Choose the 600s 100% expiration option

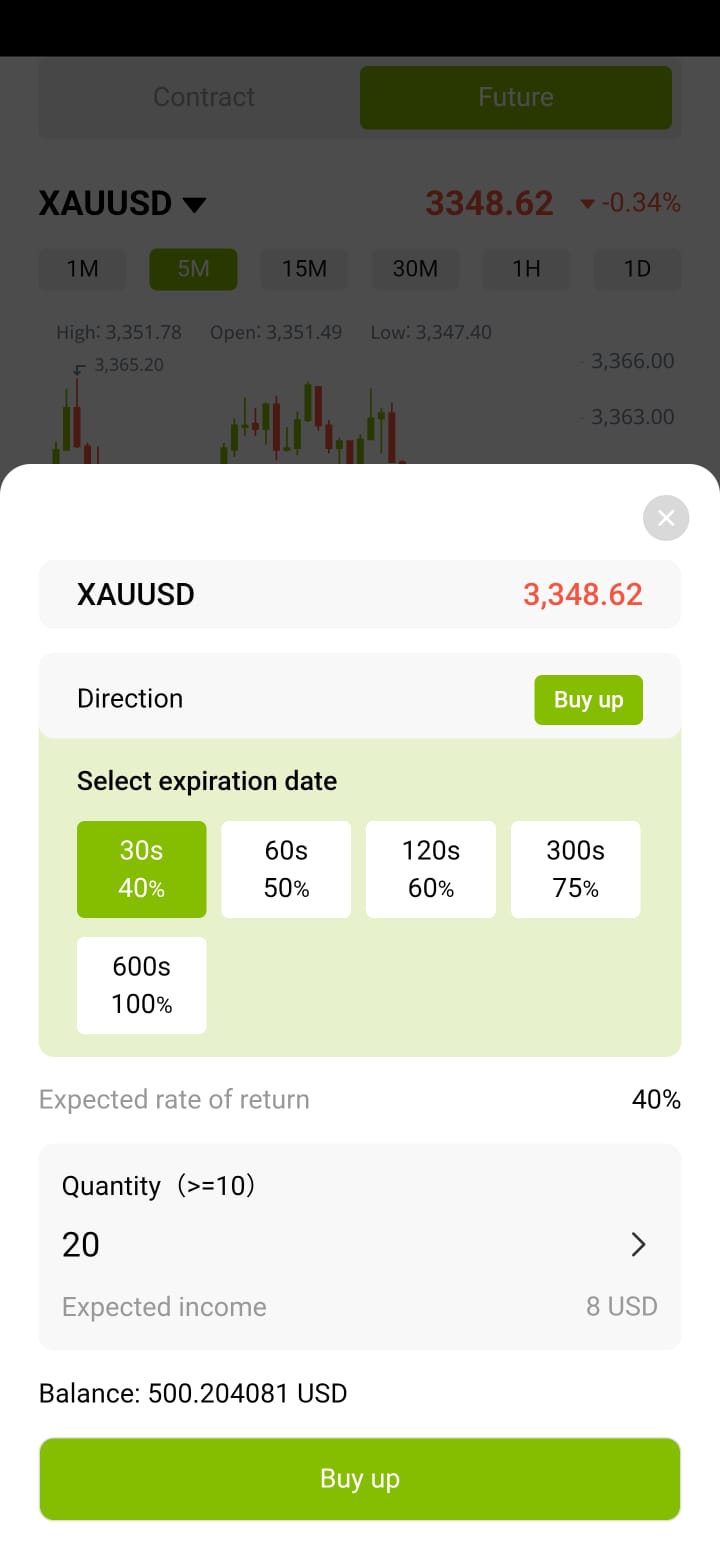tap(141, 985)
